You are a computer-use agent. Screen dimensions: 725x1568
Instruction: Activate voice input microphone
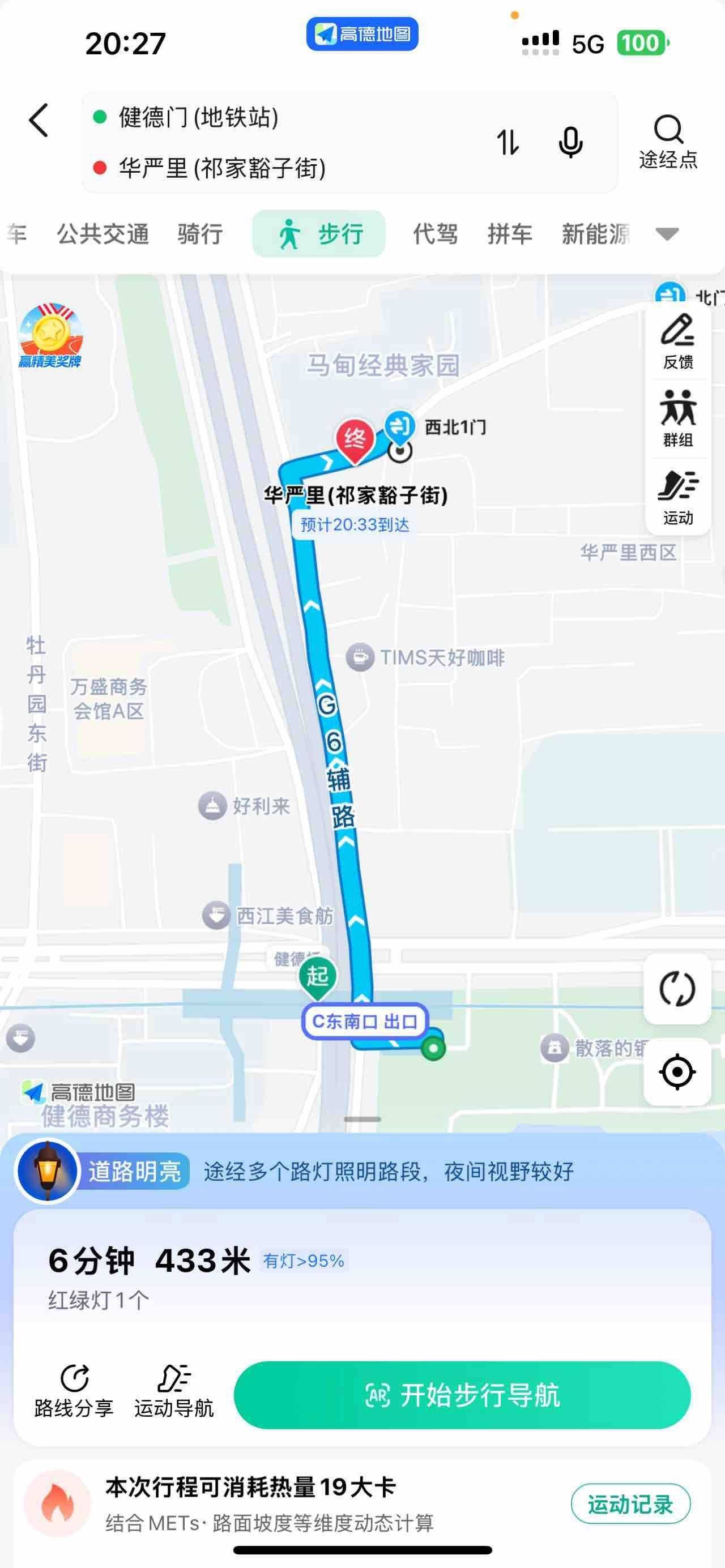(x=570, y=143)
